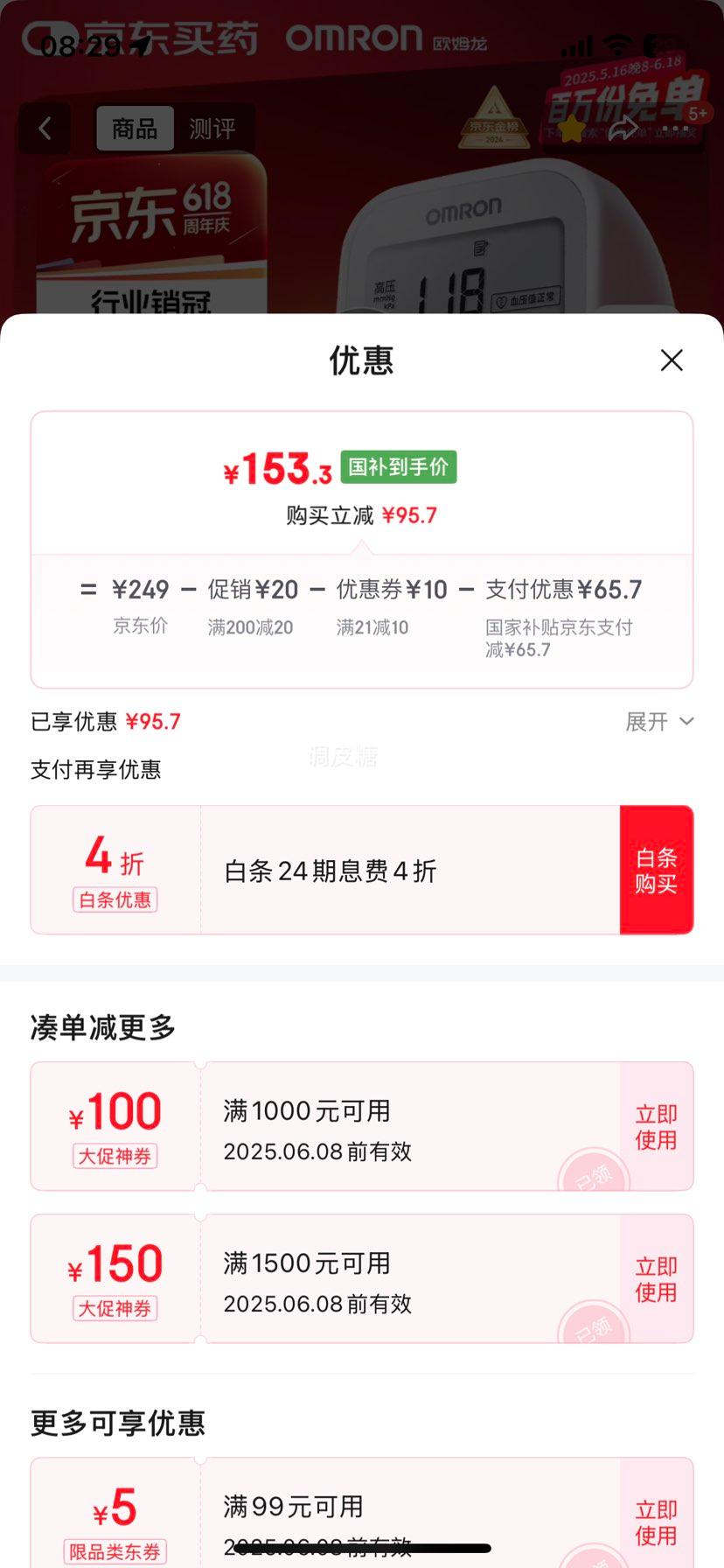This screenshot has height=1568, width=724.
Task: Select the 商品 tab
Action: click(x=135, y=129)
